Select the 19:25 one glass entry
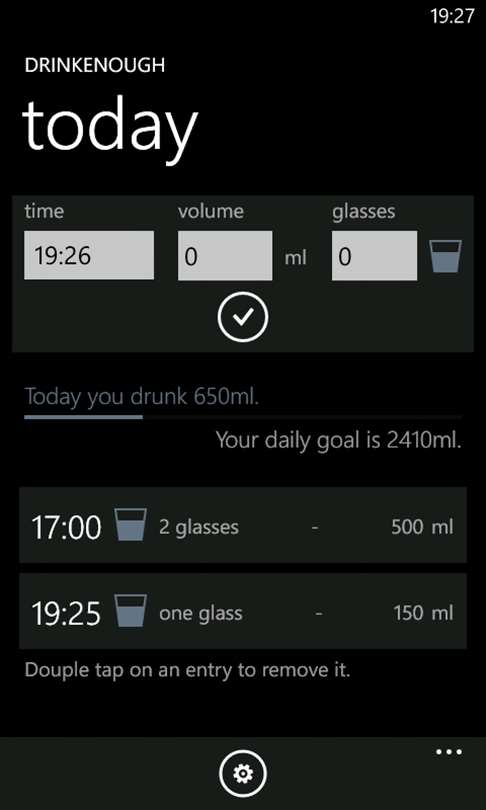Screen dimensions: 486x810 point(243,611)
